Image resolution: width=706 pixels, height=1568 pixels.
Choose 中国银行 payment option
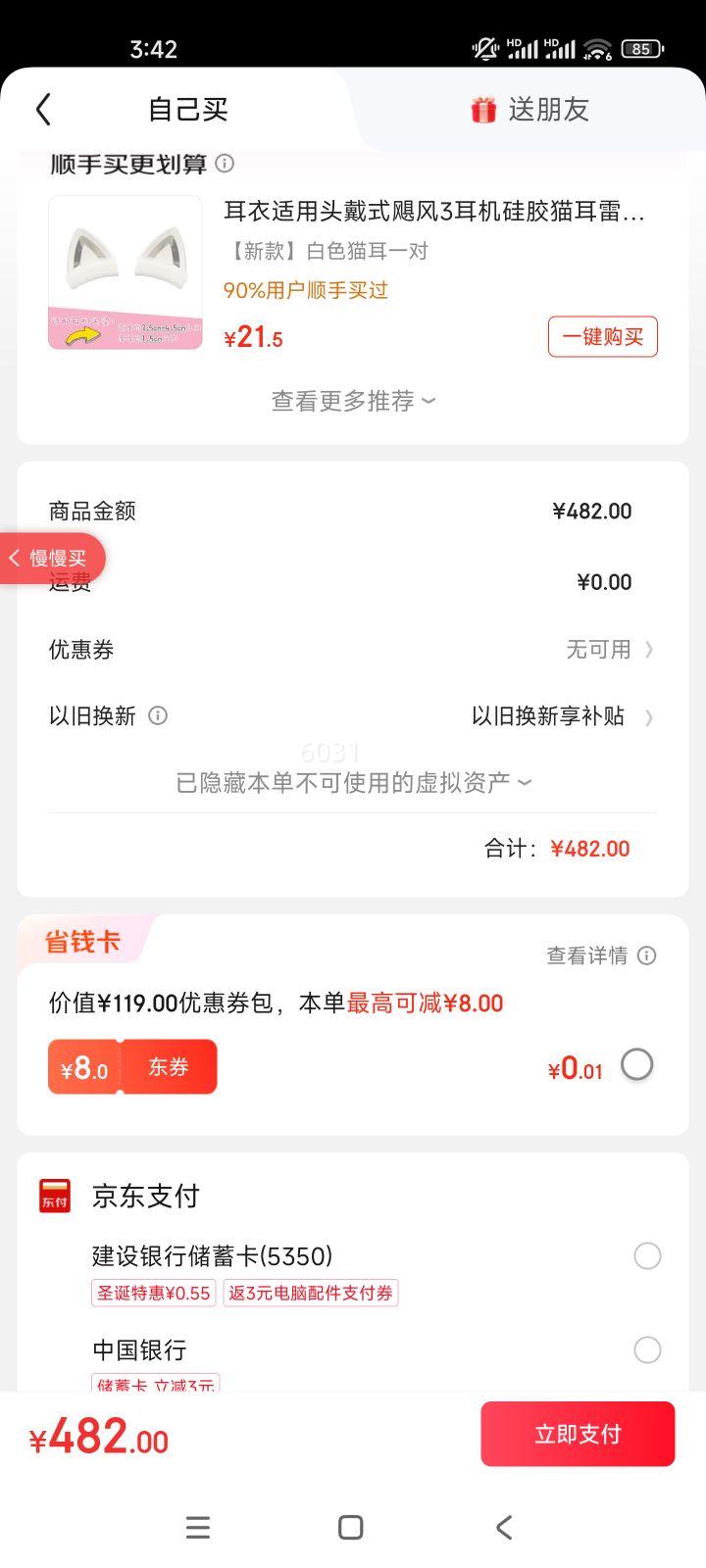pyautogui.click(x=647, y=1349)
